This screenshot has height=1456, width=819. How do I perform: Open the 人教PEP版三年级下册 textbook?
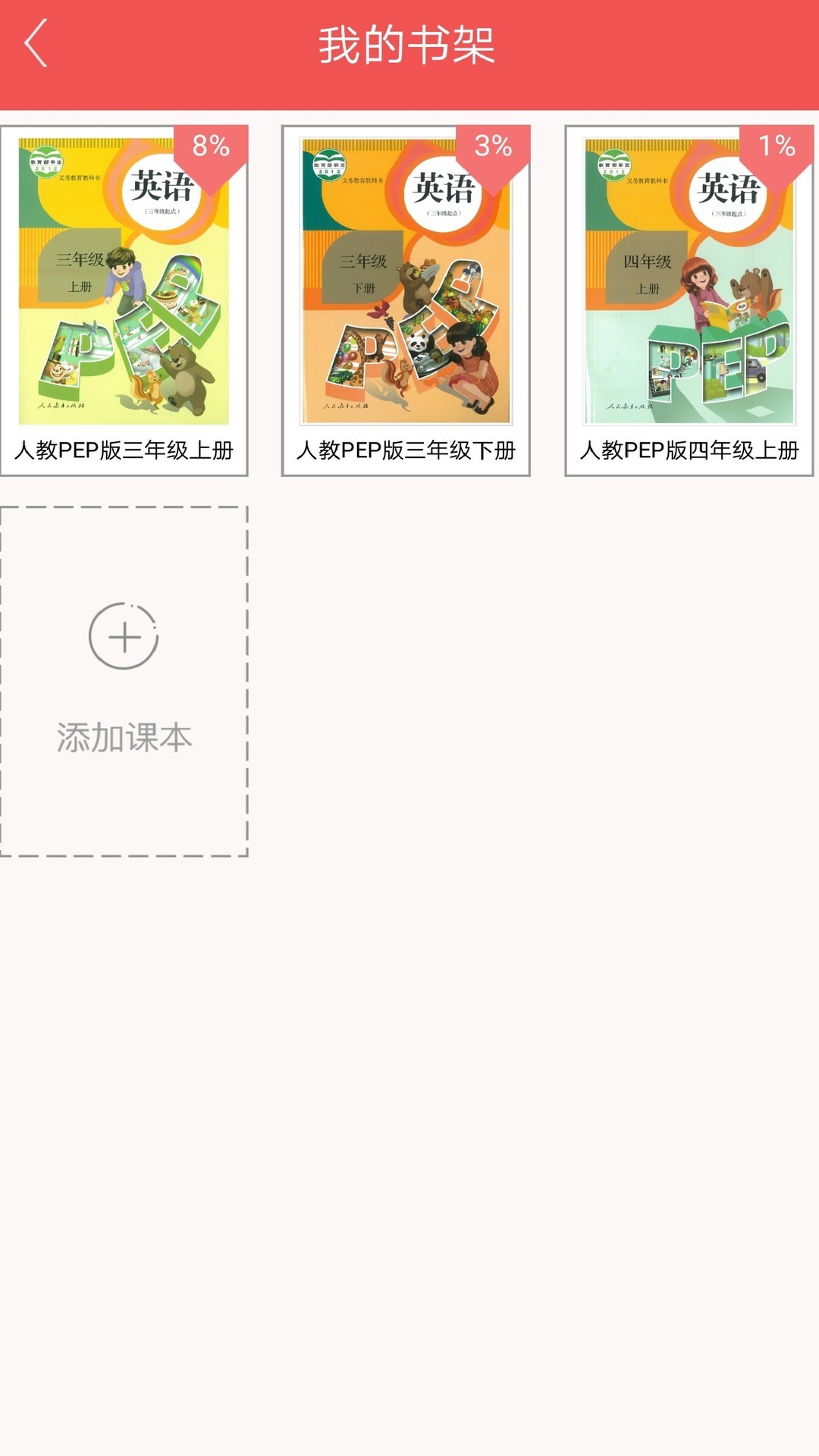coord(406,300)
